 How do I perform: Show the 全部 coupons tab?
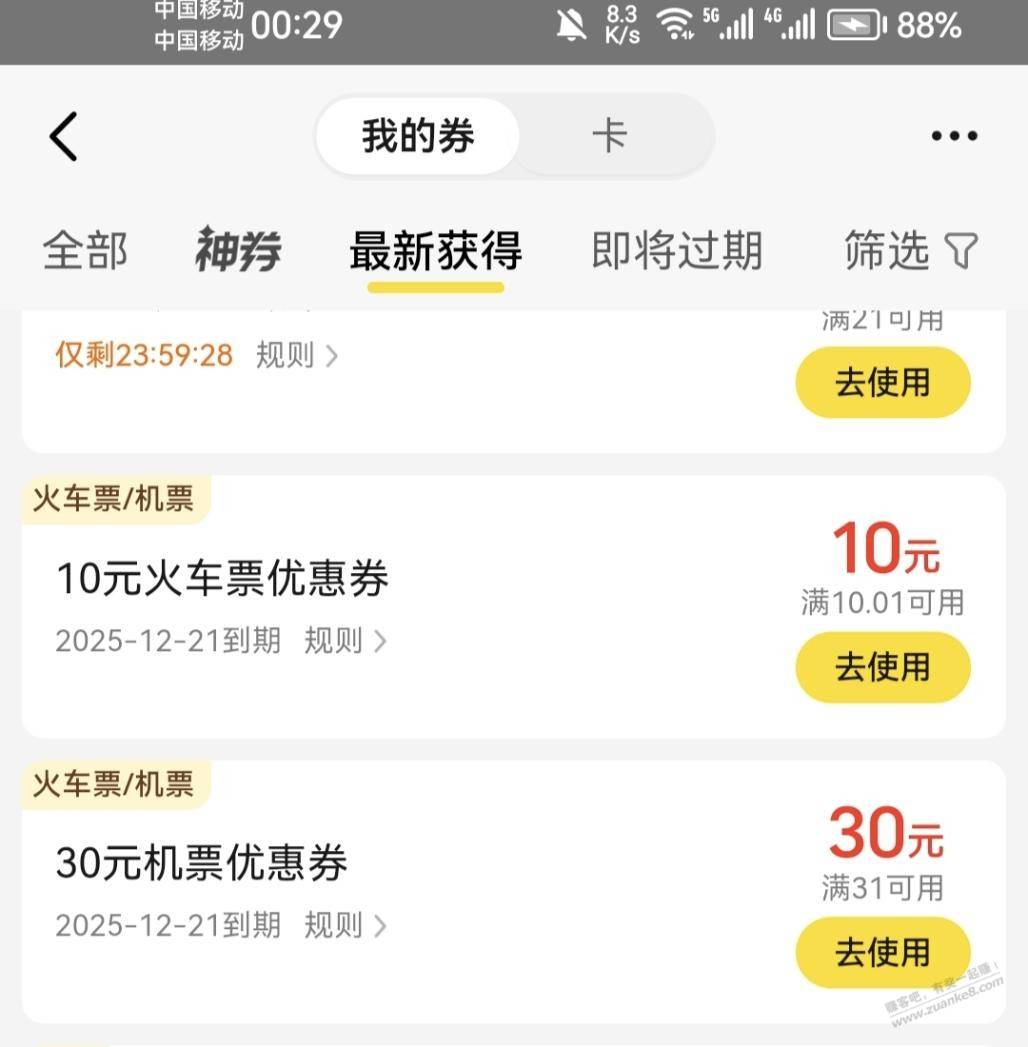pos(85,251)
